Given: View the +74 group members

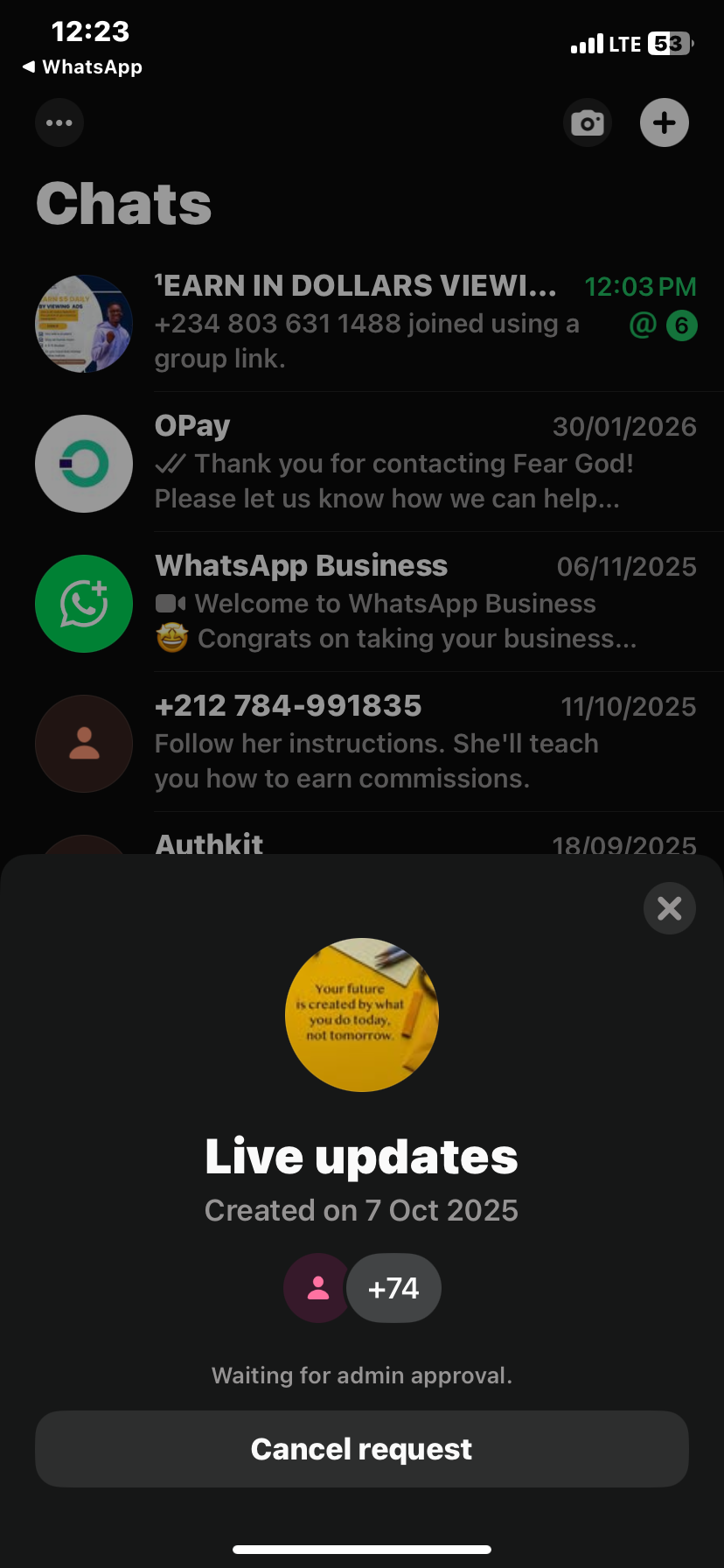Looking at the screenshot, I should pyautogui.click(x=393, y=1288).
